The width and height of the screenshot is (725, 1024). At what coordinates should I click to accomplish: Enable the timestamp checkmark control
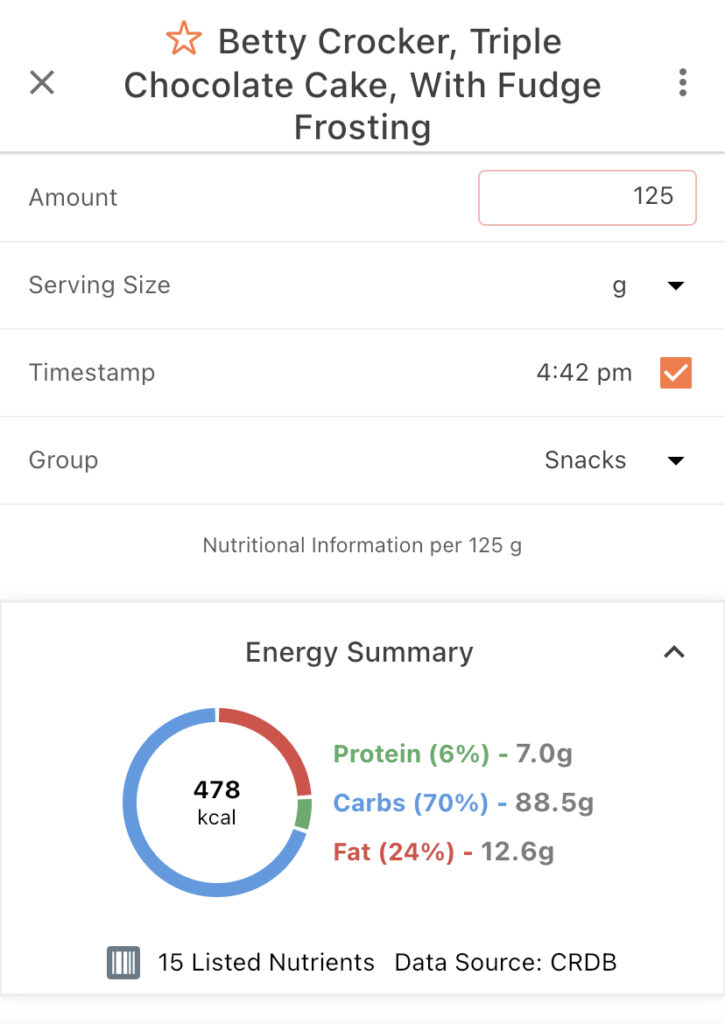click(x=676, y=372)
